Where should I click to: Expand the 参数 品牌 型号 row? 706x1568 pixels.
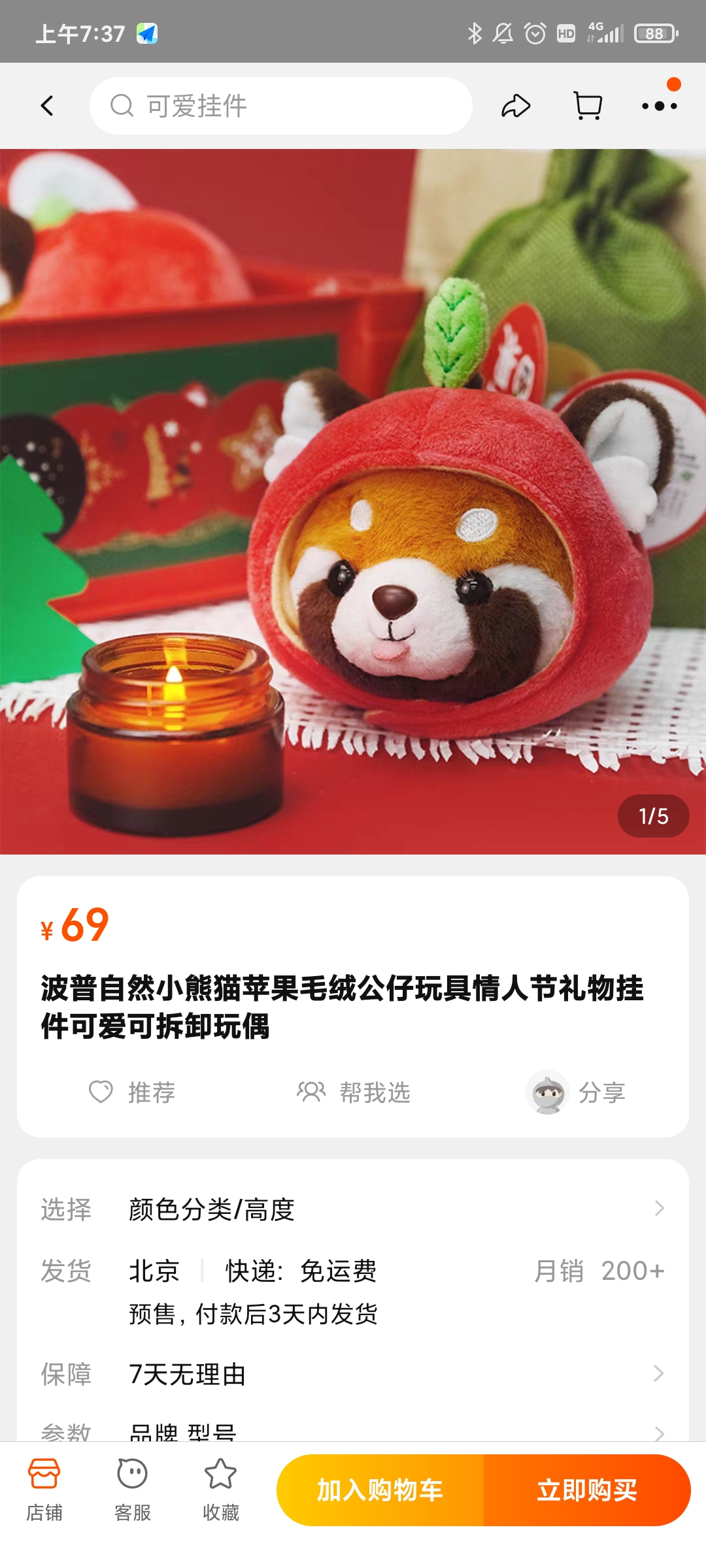pyautogui.click(x=353, y=1432)
